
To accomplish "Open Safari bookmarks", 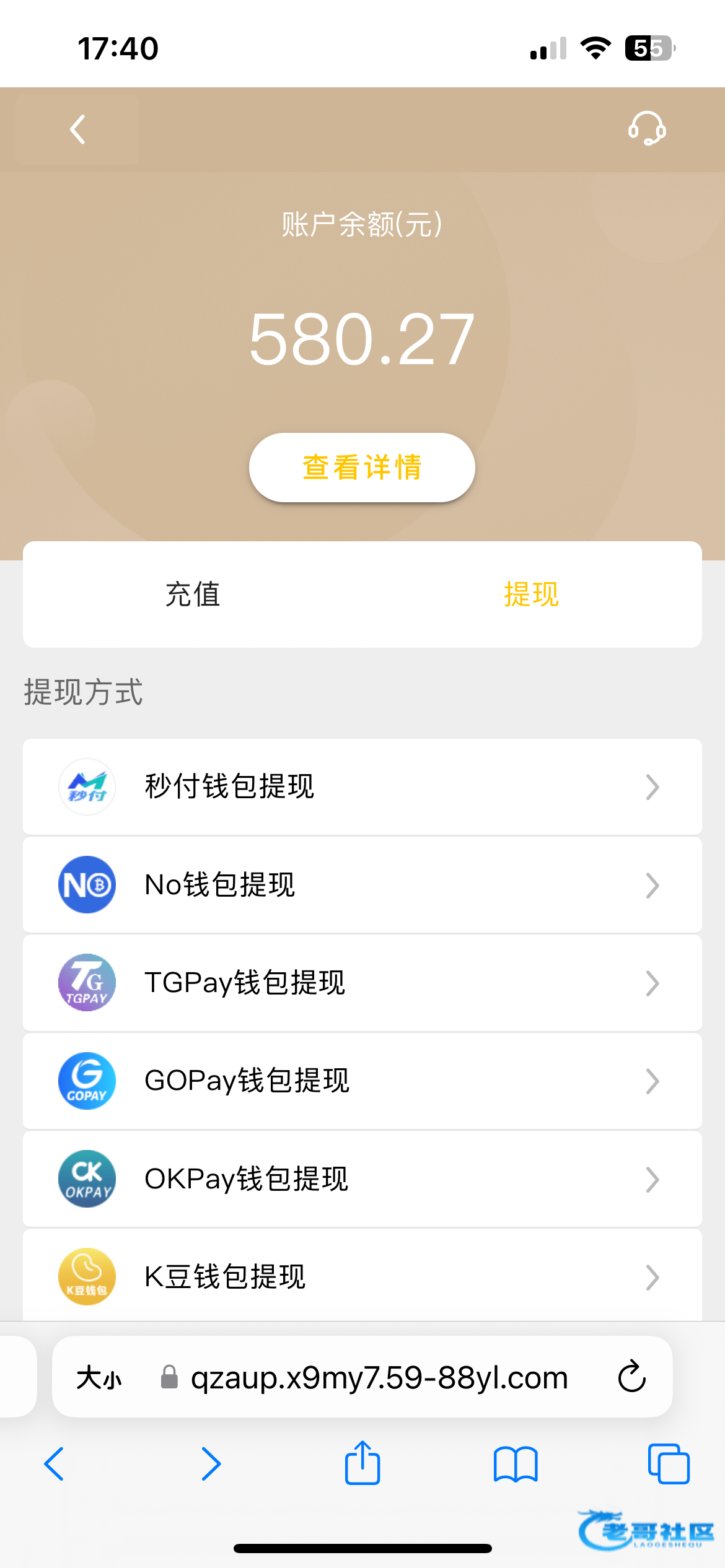I will click(x=515, y=1464).
